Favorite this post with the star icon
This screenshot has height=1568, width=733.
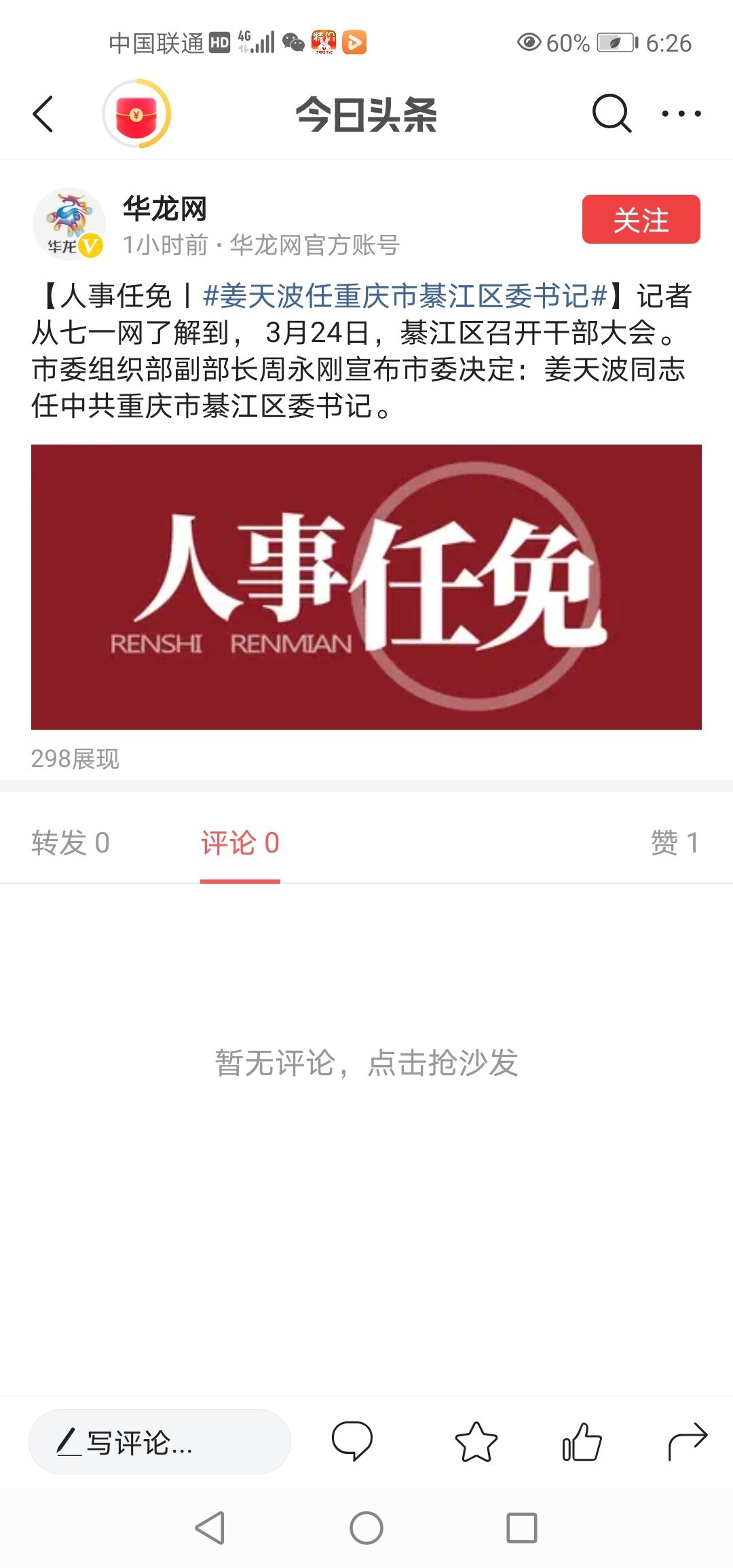(476, 1442)
